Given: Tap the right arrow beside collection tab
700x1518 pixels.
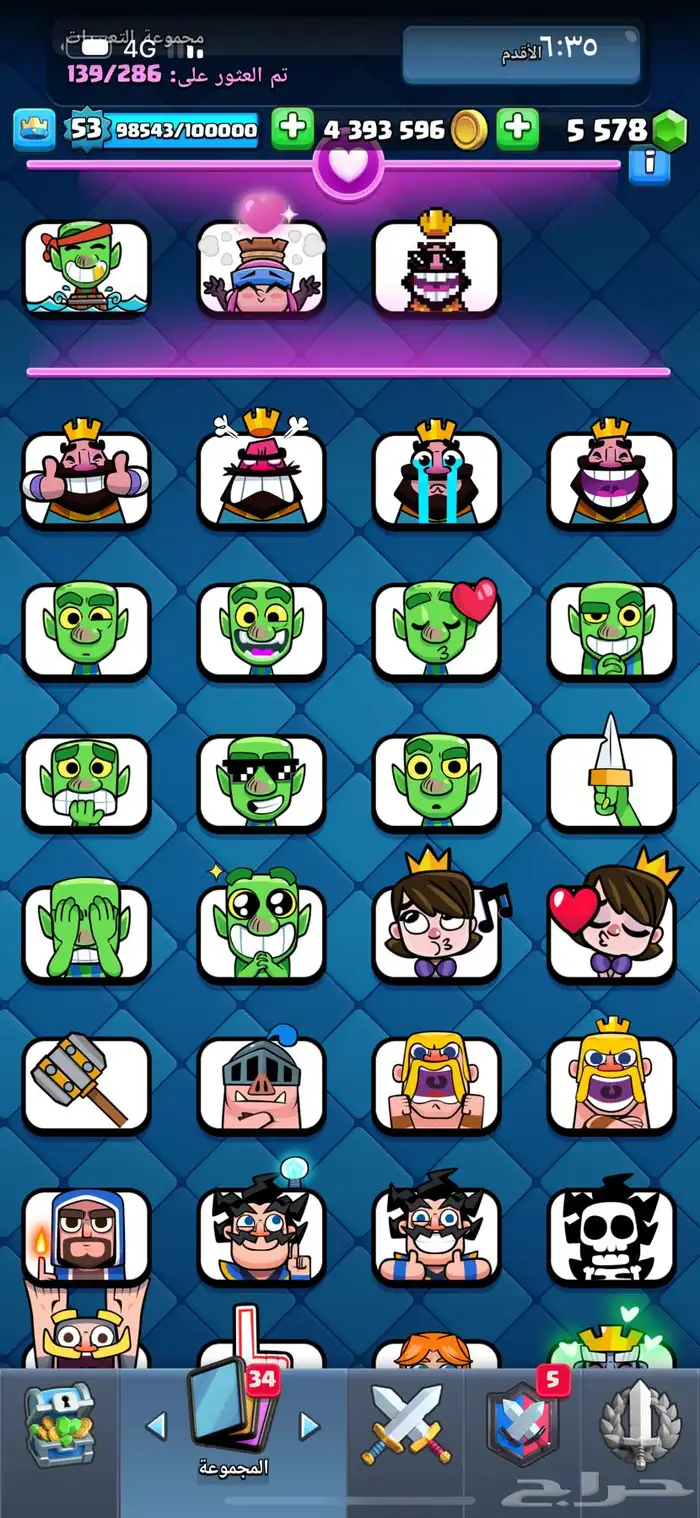Looking at the screenshot, I should (310, 1426).
